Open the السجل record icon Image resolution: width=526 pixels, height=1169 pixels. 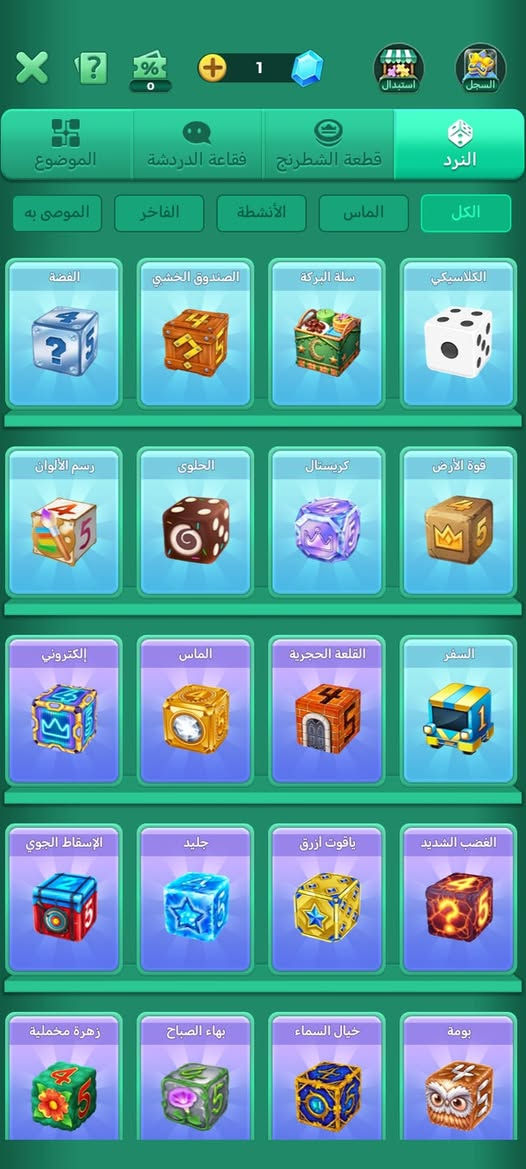coord(481,69)
